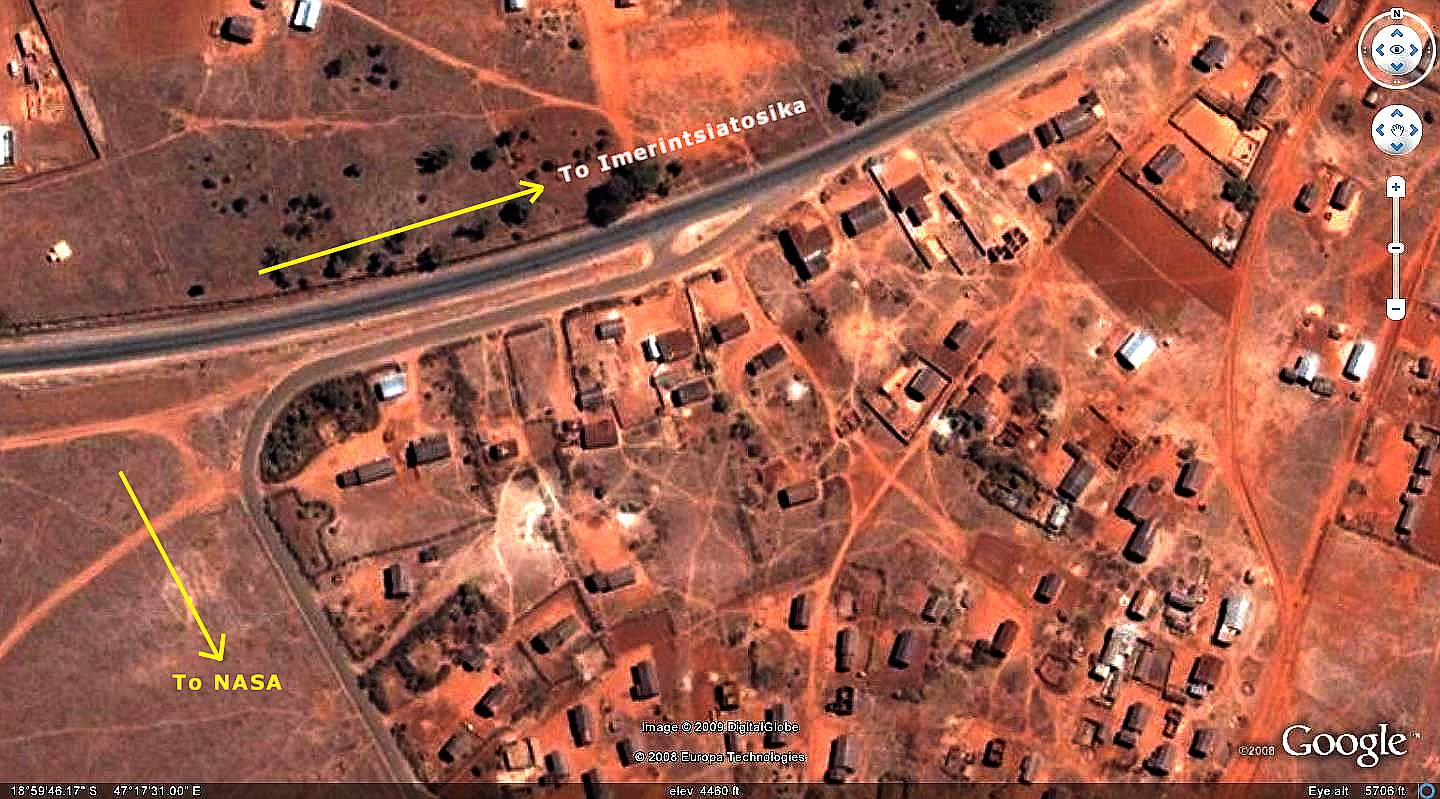Rotate the view left using the eye joystick

point(1380,48)
